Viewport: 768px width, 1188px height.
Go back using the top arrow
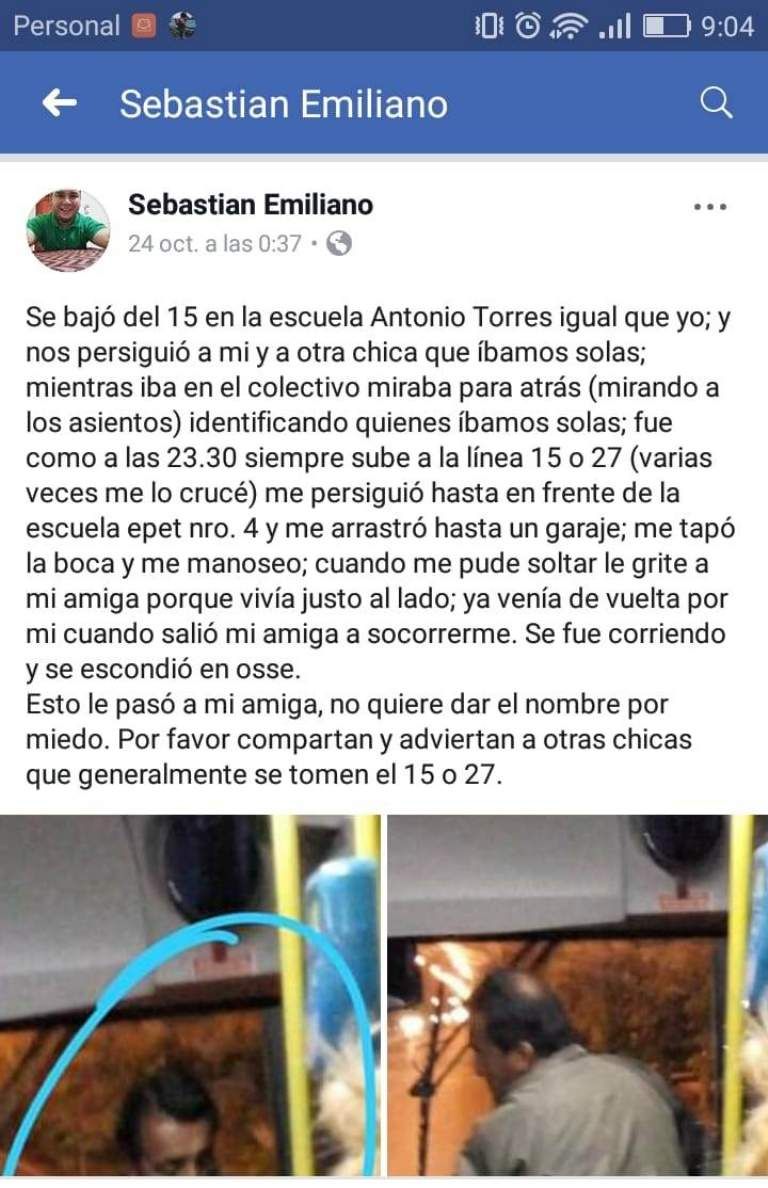tap(61, 103)
